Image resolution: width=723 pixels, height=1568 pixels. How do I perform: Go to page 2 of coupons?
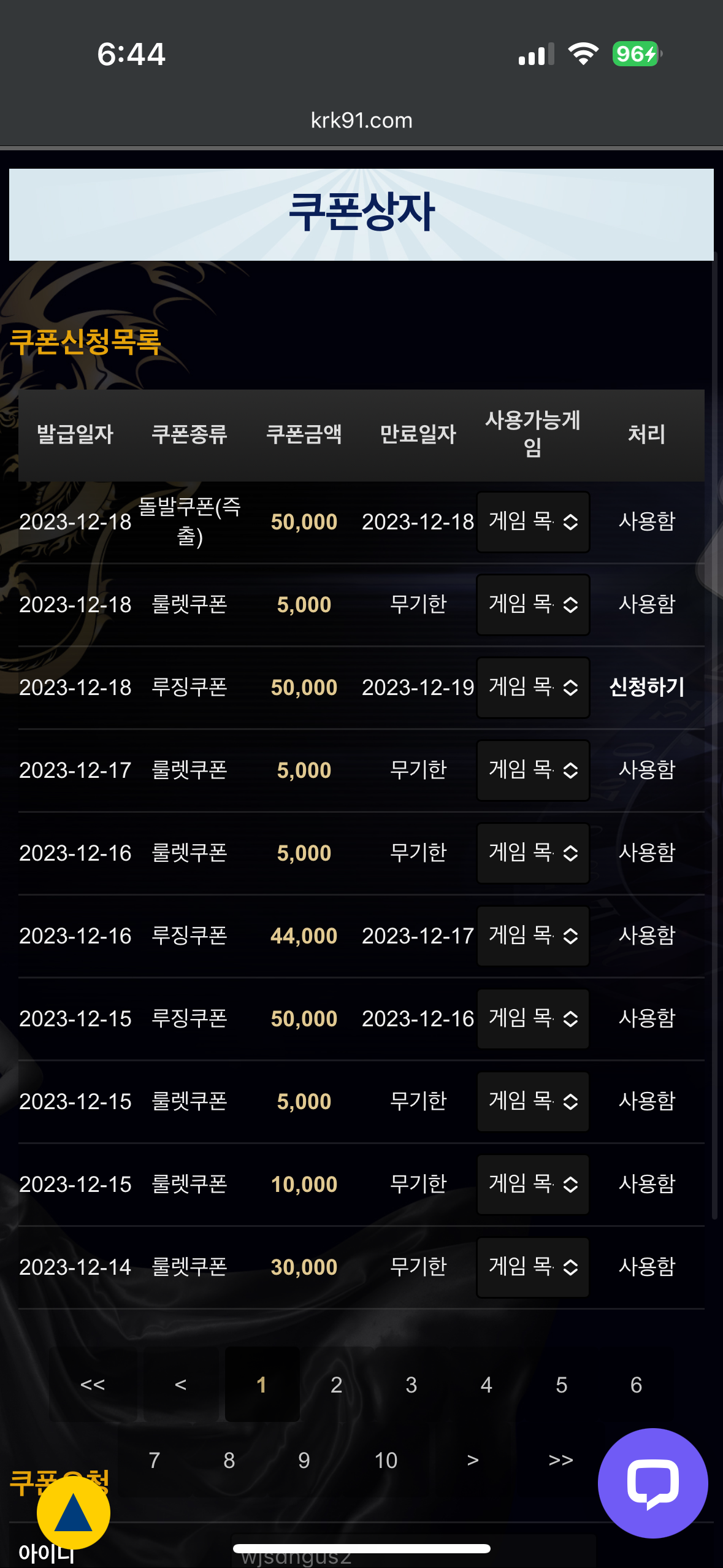(337, 1385)
